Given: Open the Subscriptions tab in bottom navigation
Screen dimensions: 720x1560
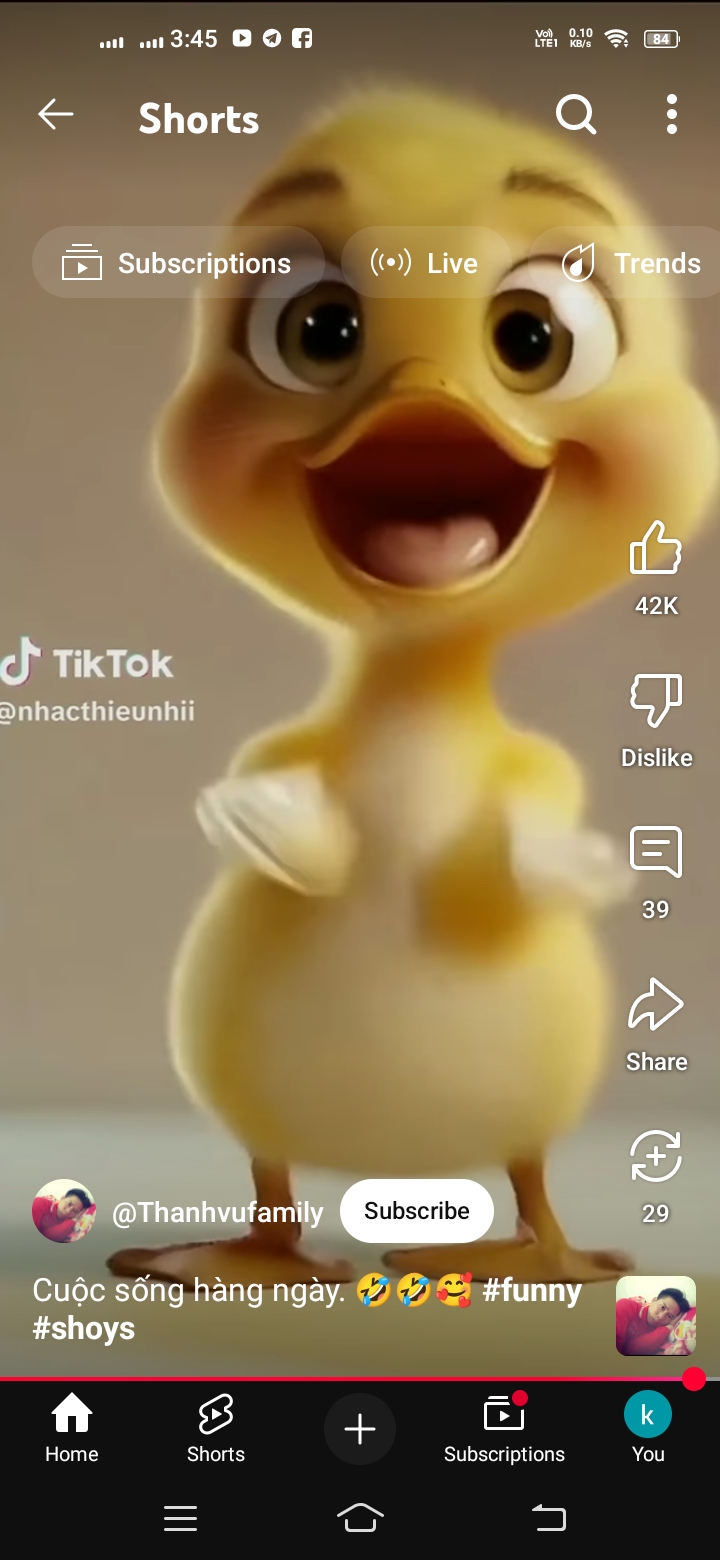Looking at the screenshot, I should coord(504,1430).
